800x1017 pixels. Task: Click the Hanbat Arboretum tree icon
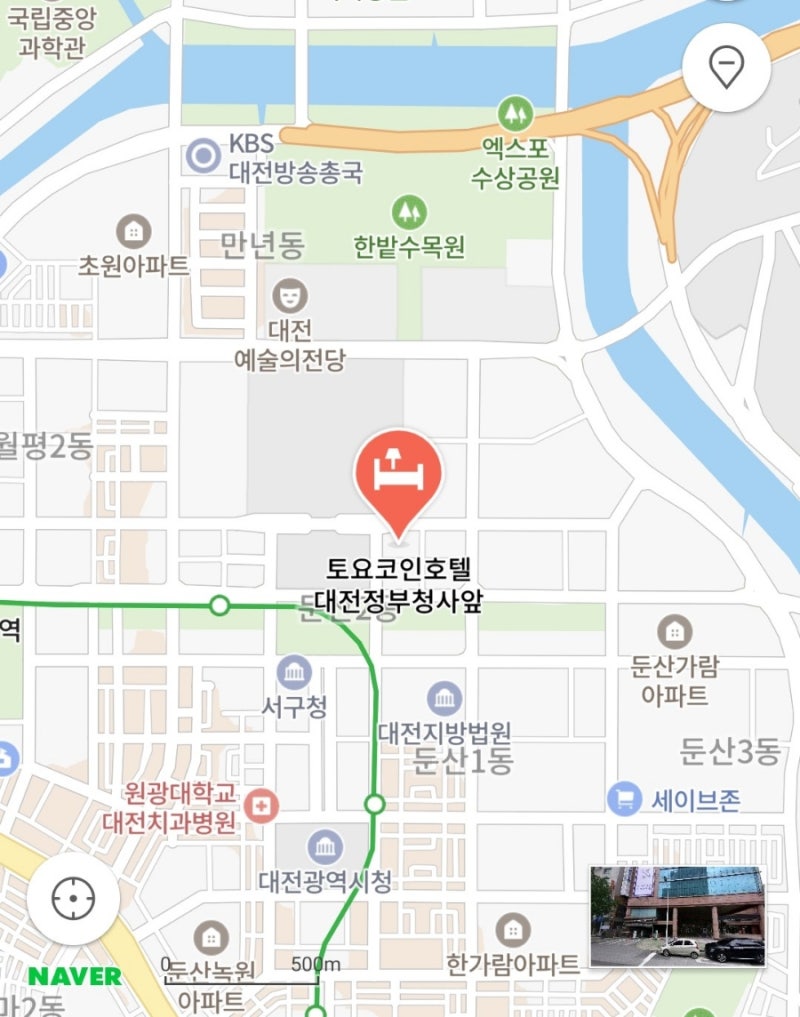pos(409,212)
